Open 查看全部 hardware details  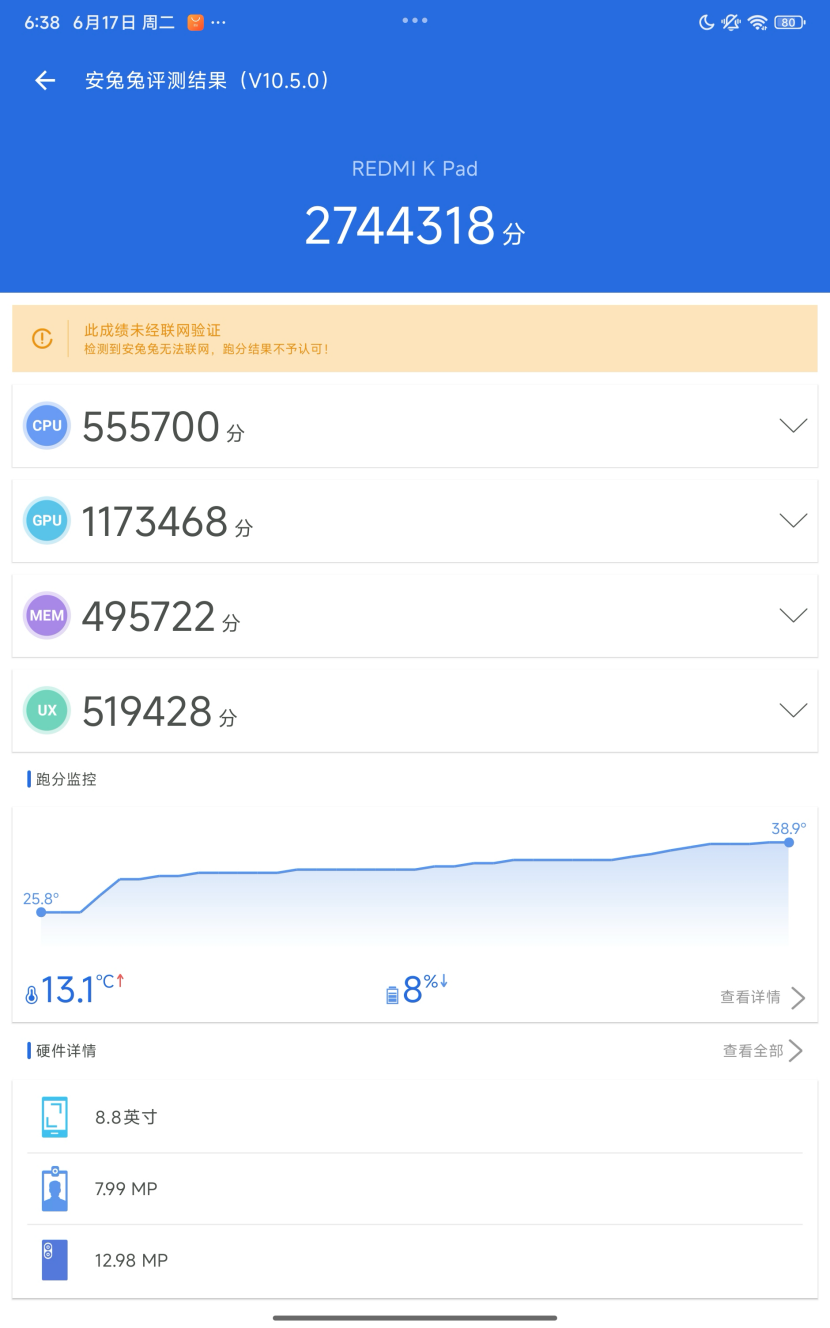[763, 1051]
